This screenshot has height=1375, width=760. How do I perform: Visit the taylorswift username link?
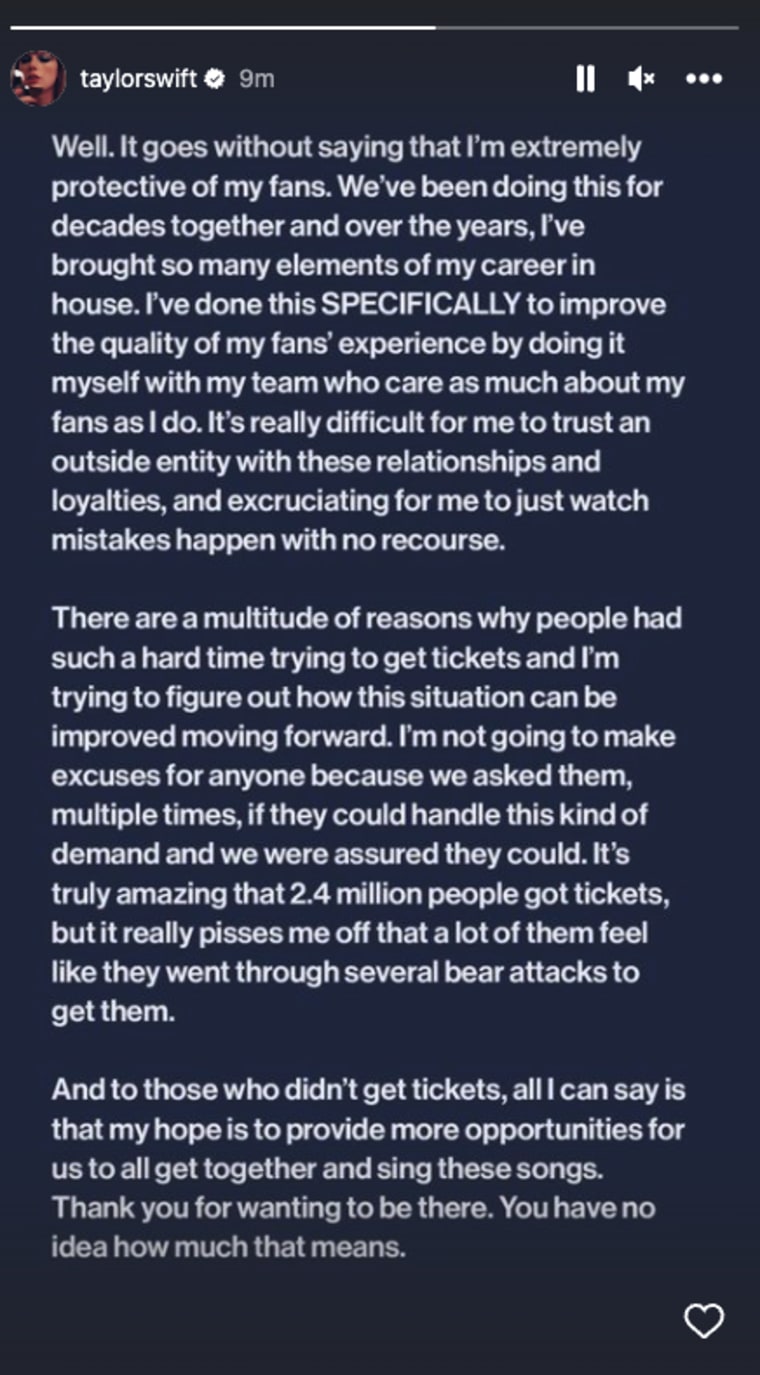point(139,78)
